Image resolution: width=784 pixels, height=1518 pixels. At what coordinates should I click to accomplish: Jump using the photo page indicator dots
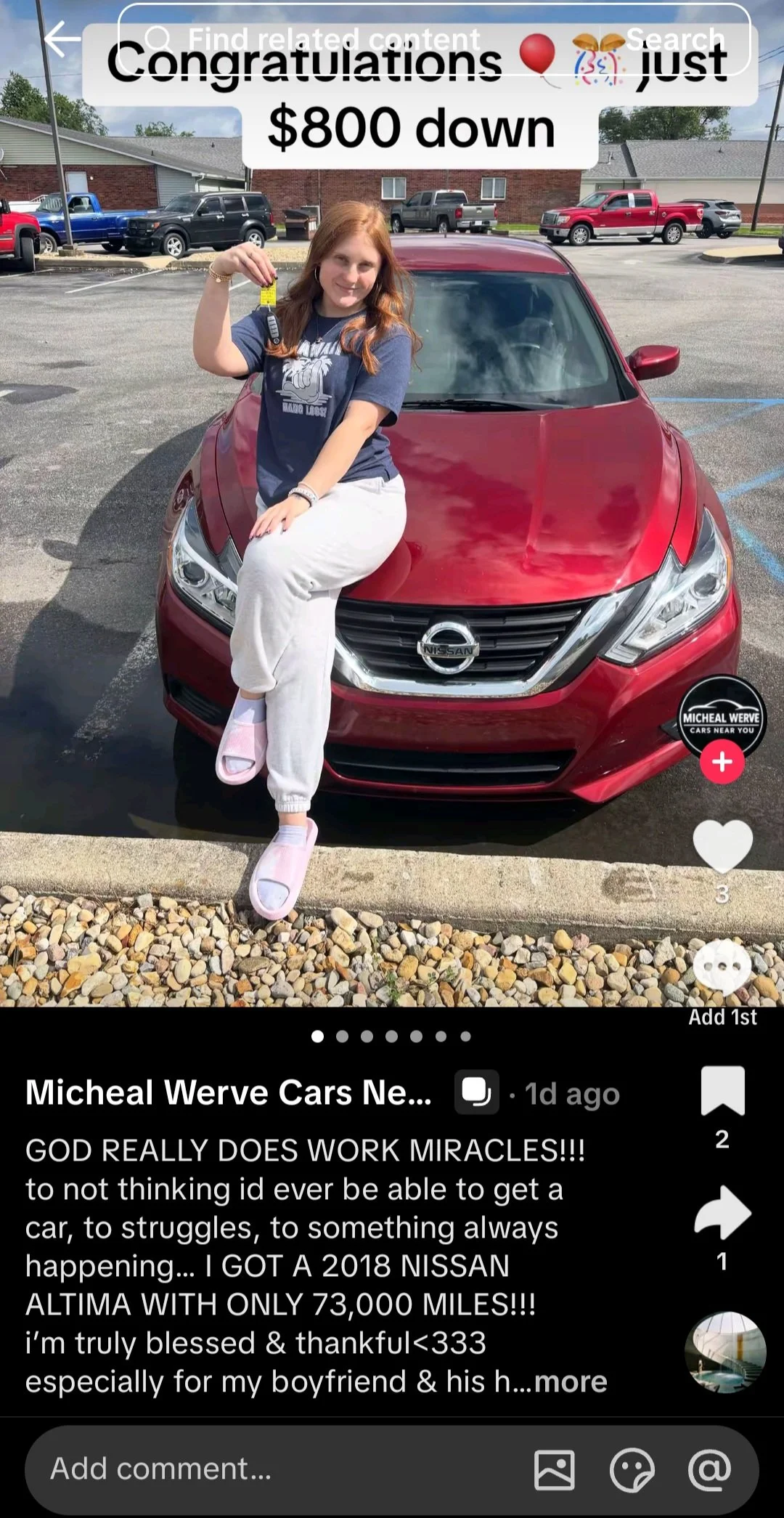pyautogui.click(x=391, y=1036)
